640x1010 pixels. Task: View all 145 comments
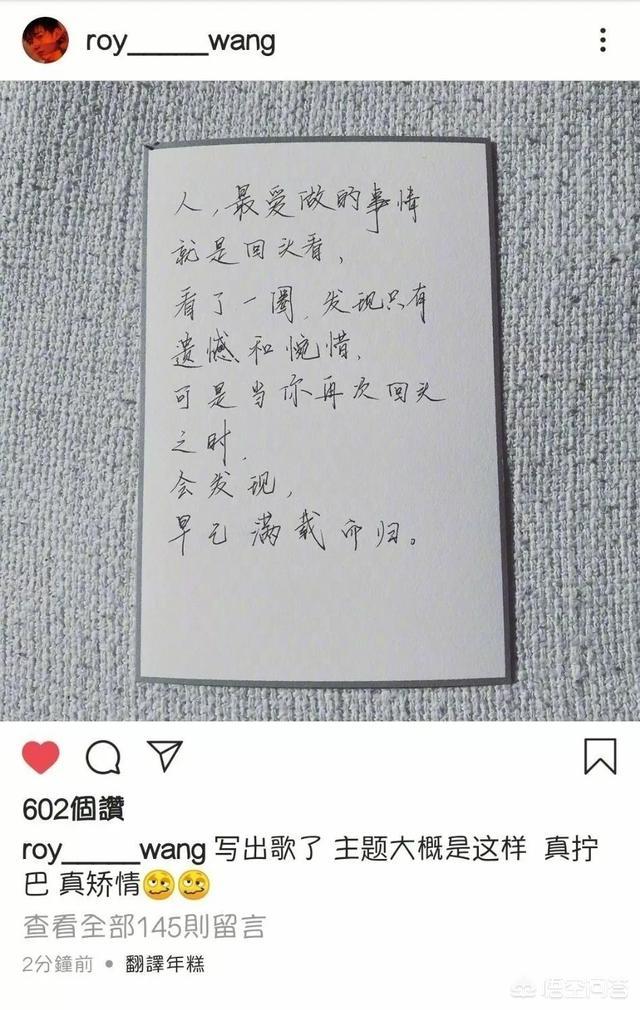coord(143,926)
